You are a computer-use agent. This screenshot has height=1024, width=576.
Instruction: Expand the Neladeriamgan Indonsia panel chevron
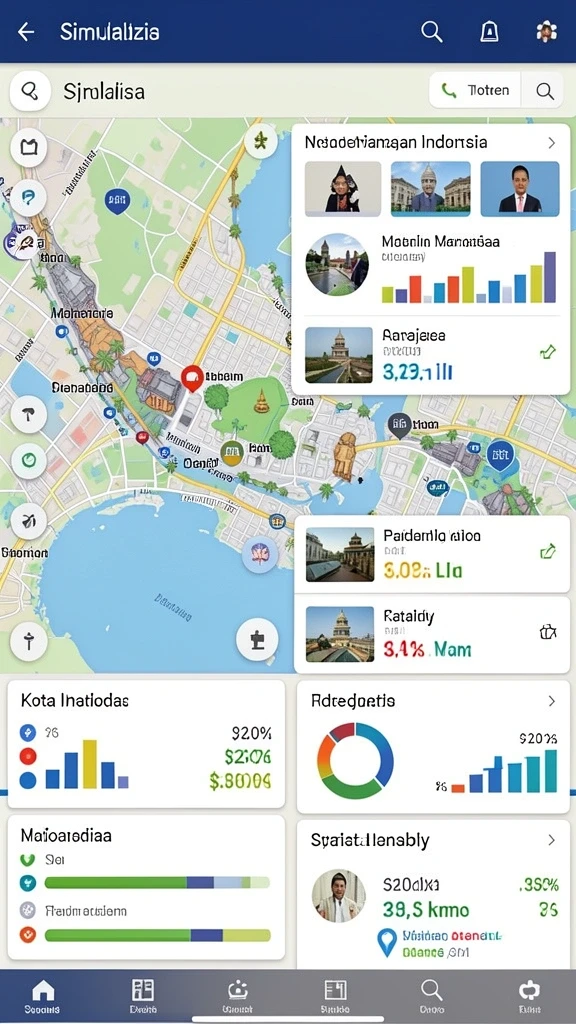coord(552,142)
